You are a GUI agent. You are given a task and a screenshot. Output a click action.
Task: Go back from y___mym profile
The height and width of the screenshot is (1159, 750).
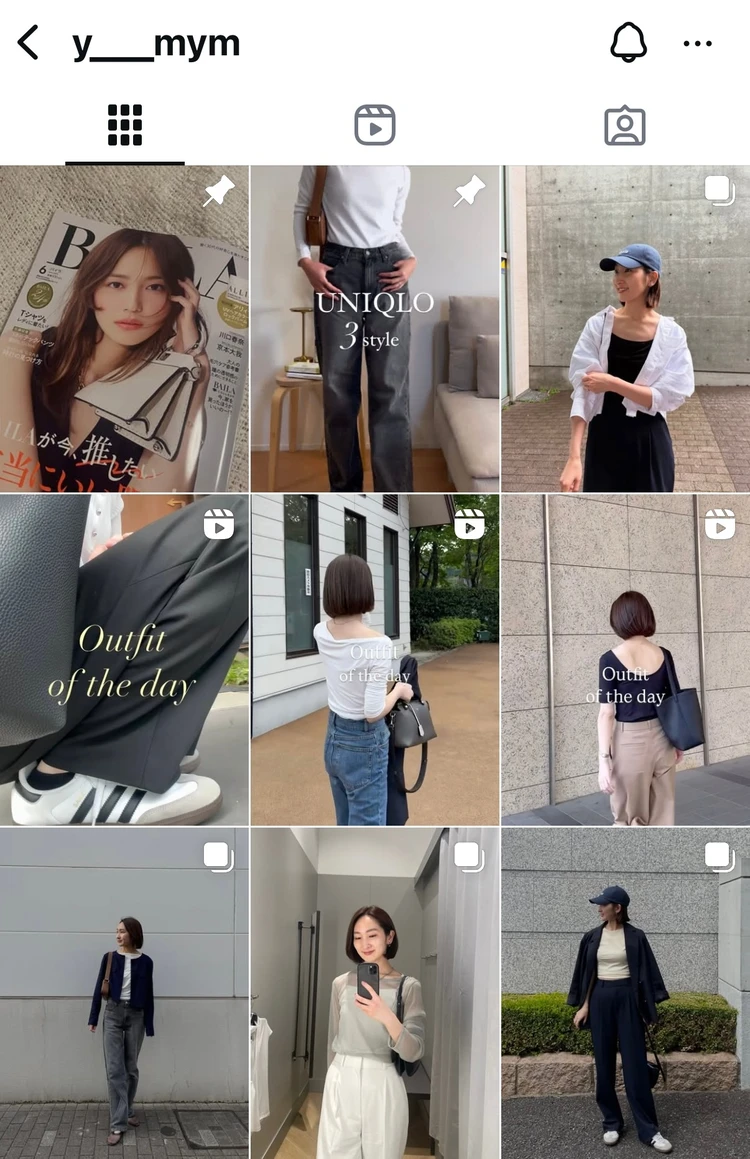[28, 43]
